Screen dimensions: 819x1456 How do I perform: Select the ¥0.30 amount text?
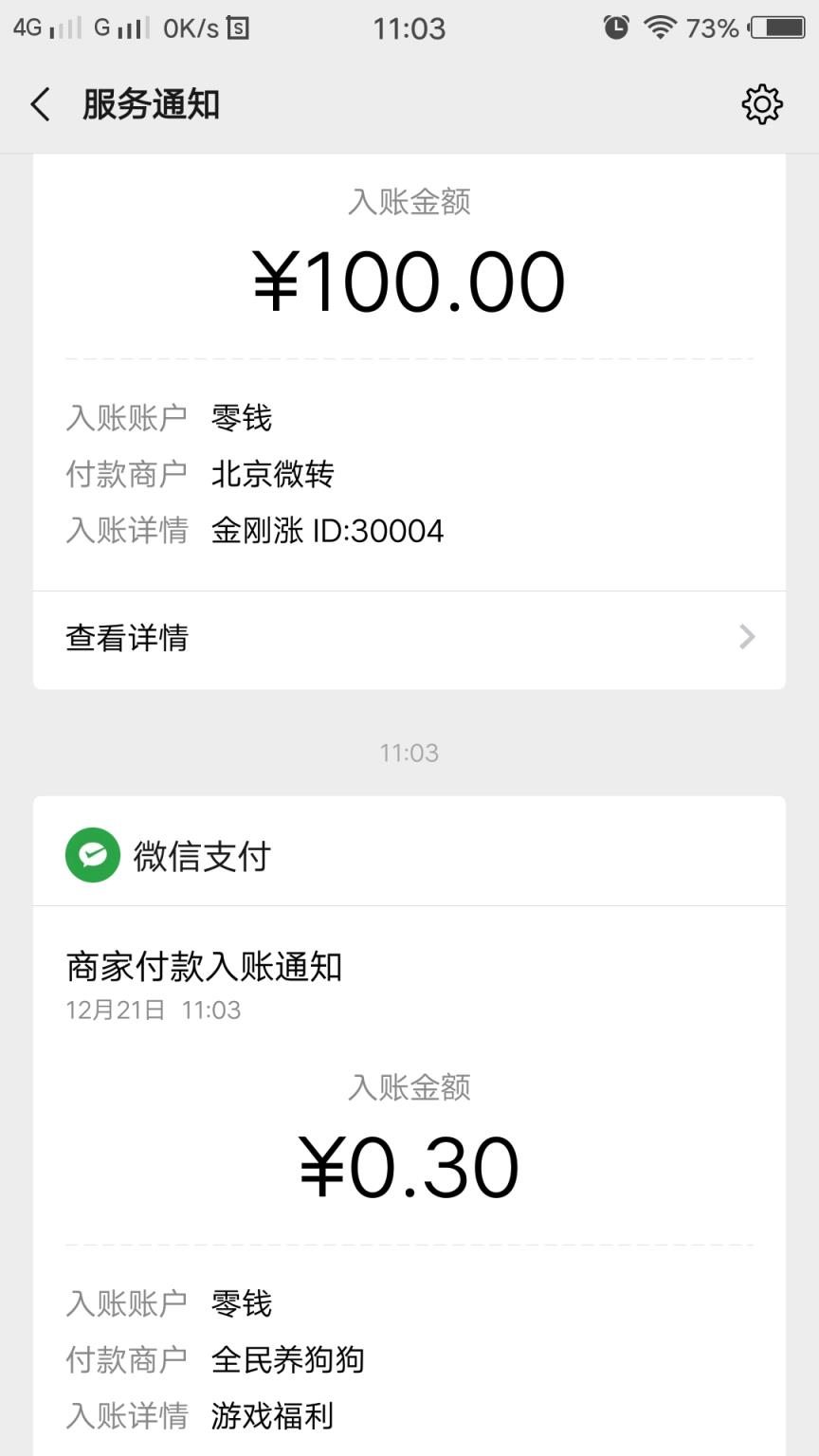point(409,1165)
